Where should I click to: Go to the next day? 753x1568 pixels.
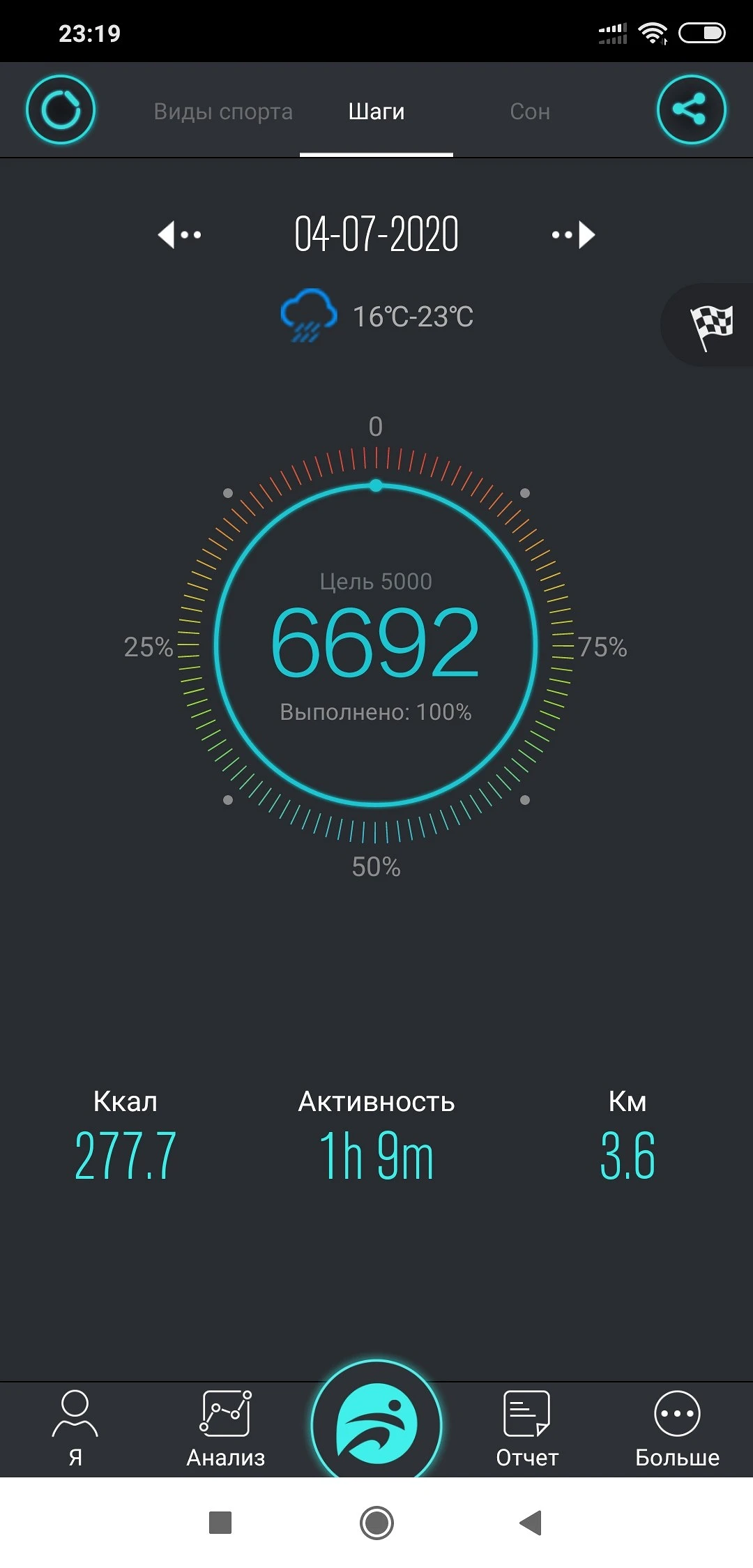point(574,235)
